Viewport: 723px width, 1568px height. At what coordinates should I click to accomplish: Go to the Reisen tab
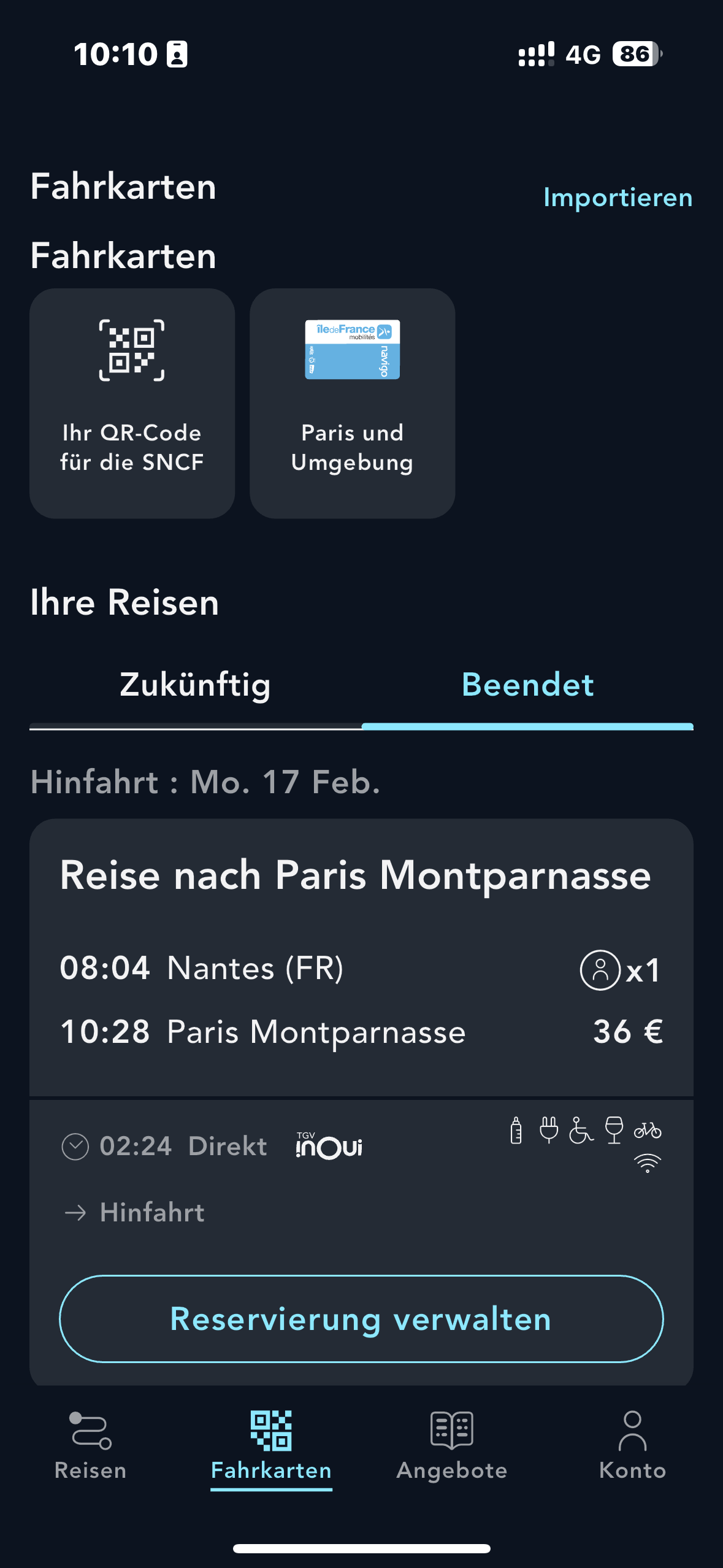click(90, 1444)
